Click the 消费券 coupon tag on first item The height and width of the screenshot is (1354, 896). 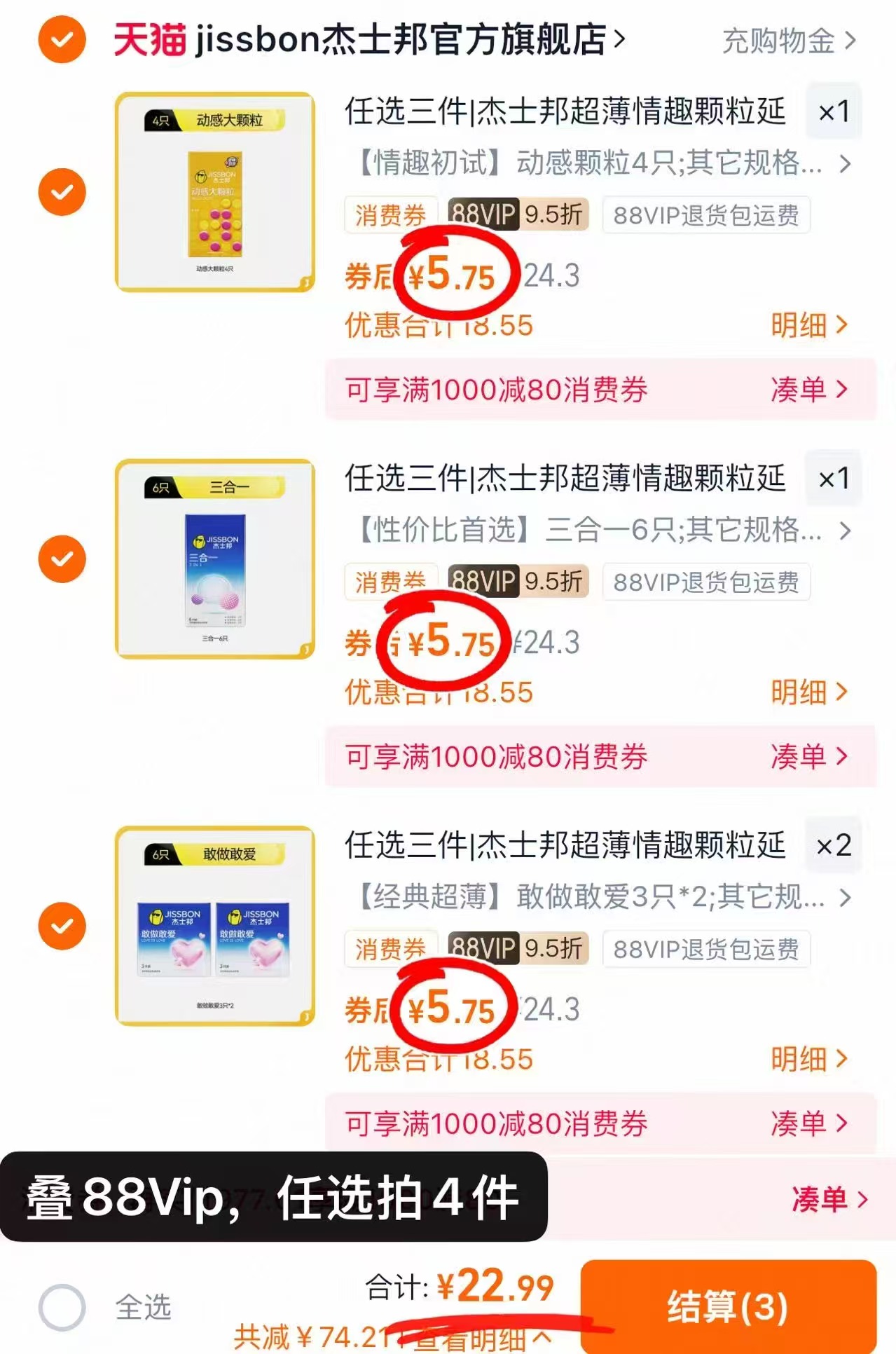coord(390,216)
